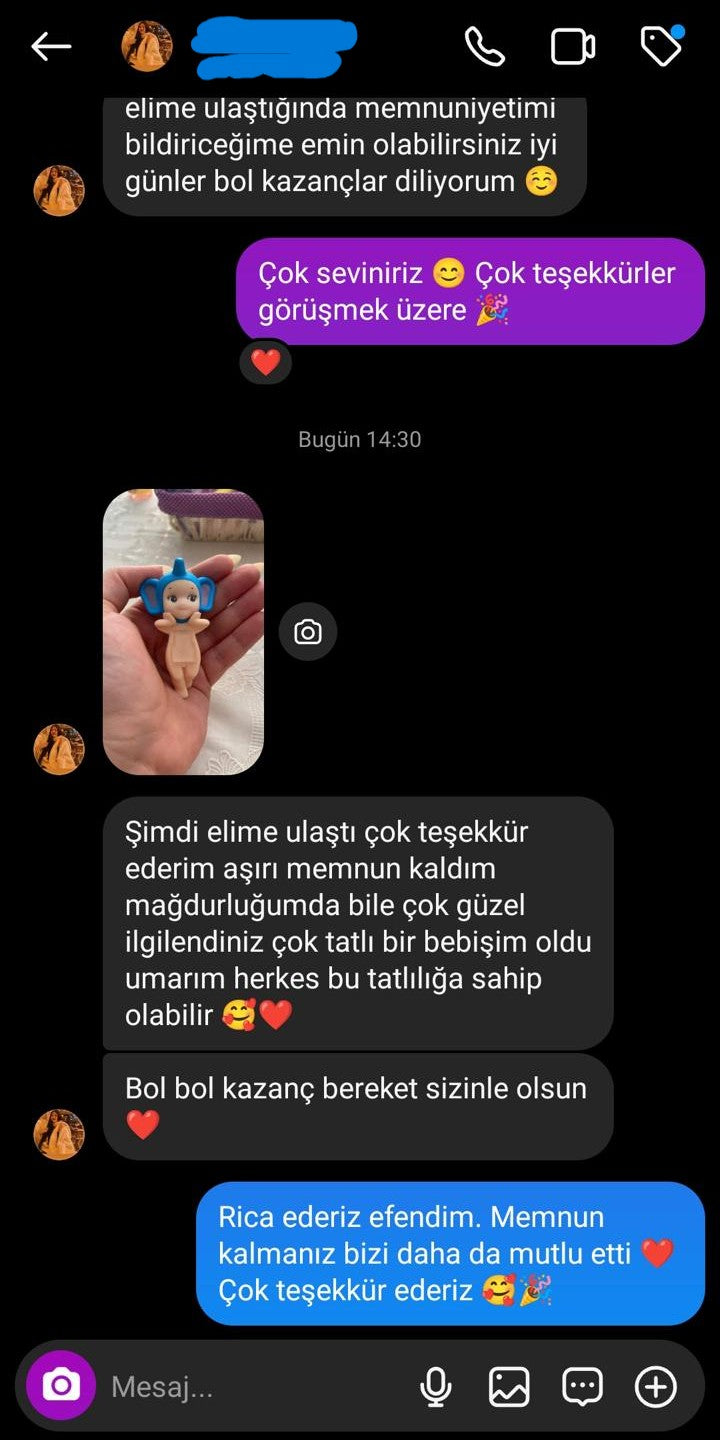This screenshot has height=1440, width=720.
Task: Pick an image from gallery
Action: [x=509, y=1387]
